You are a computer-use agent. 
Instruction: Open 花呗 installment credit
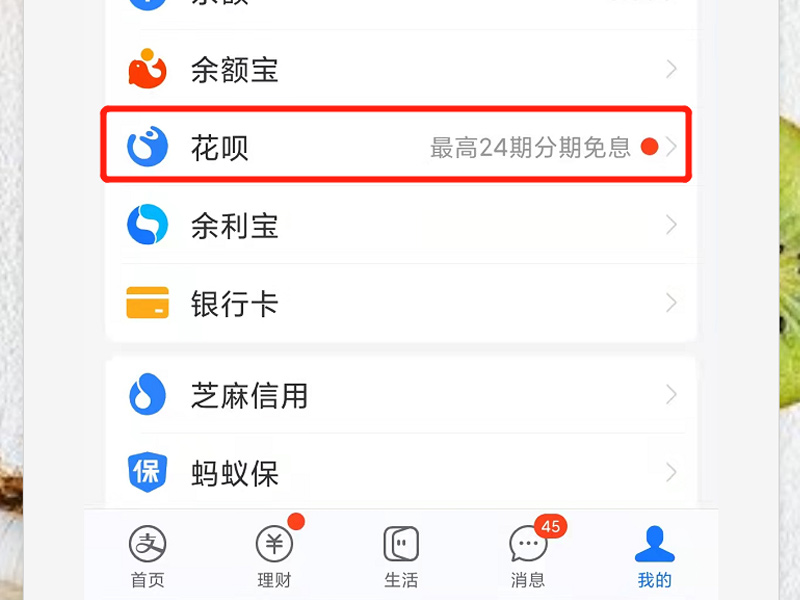(x=400, y=148)
